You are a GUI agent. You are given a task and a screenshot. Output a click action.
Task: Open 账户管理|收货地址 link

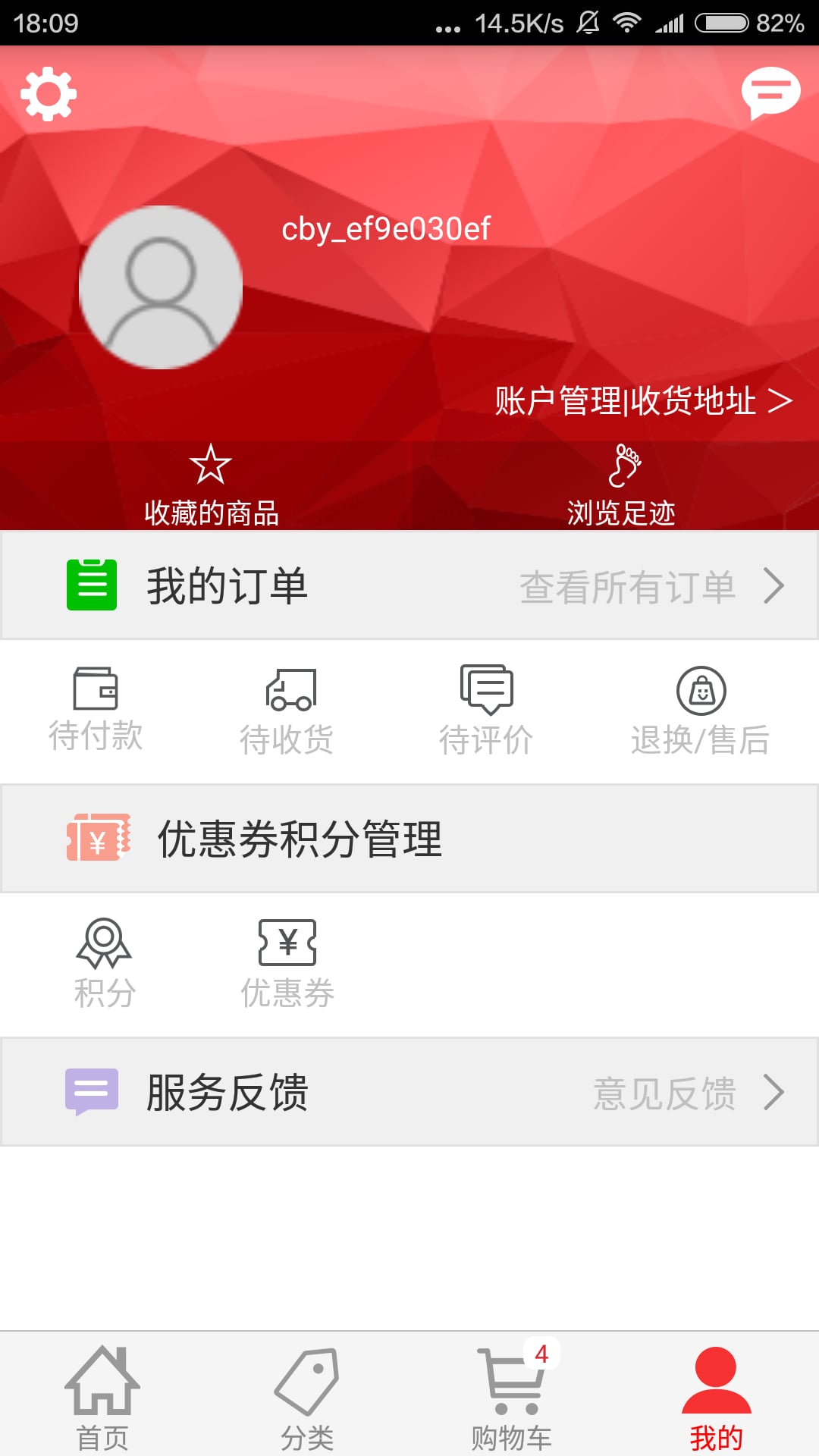coord(643,400)
